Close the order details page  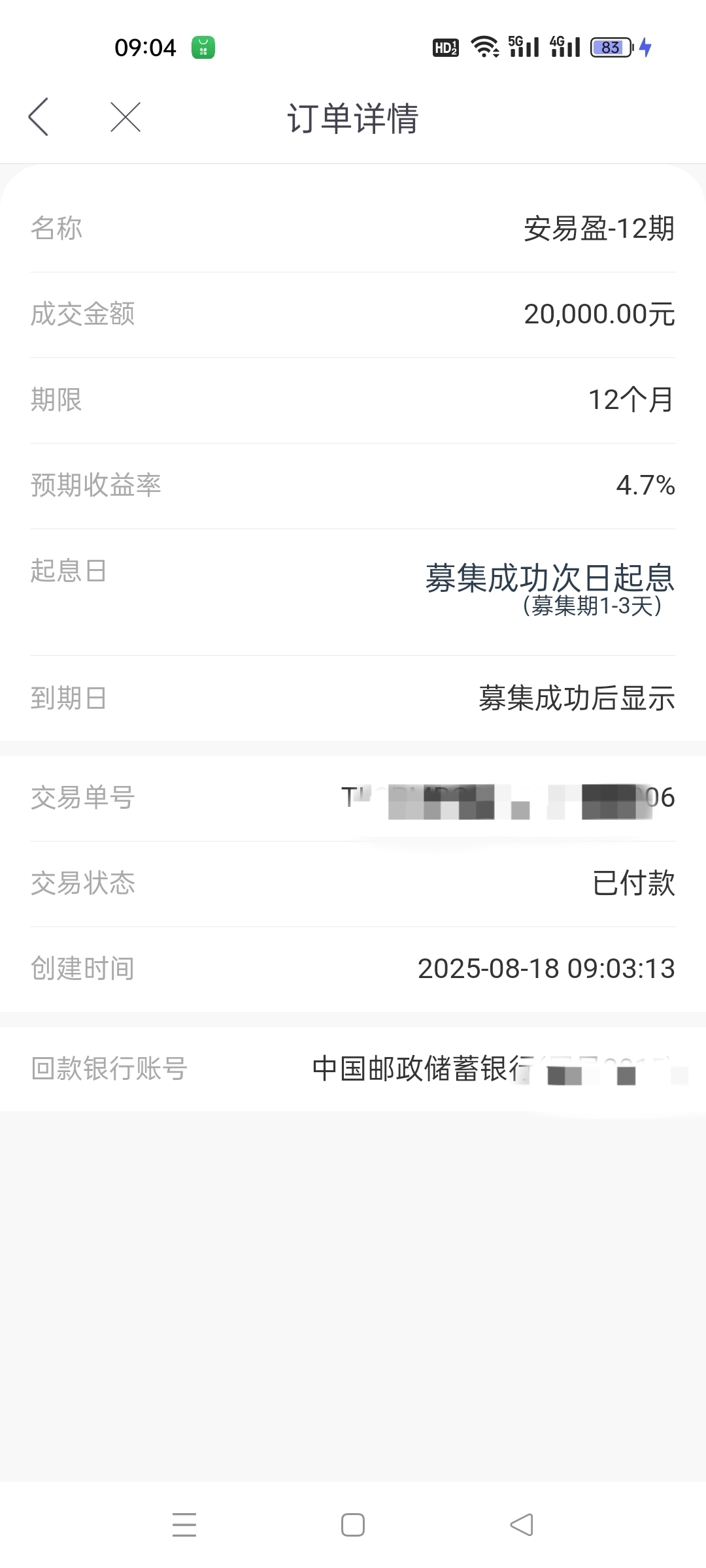(126, 118)
